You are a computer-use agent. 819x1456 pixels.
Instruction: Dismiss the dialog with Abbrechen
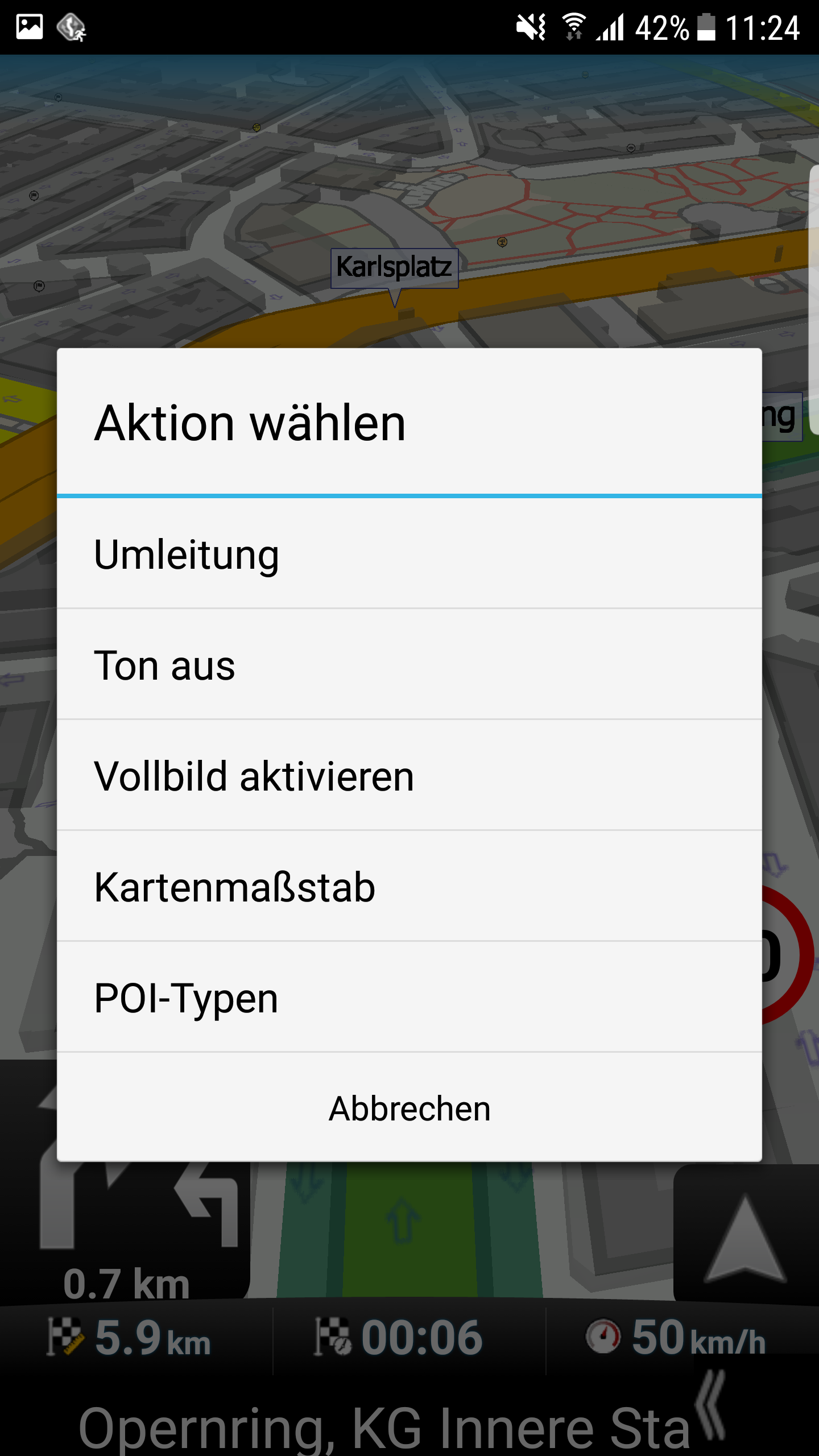(x=409, y=1107)
